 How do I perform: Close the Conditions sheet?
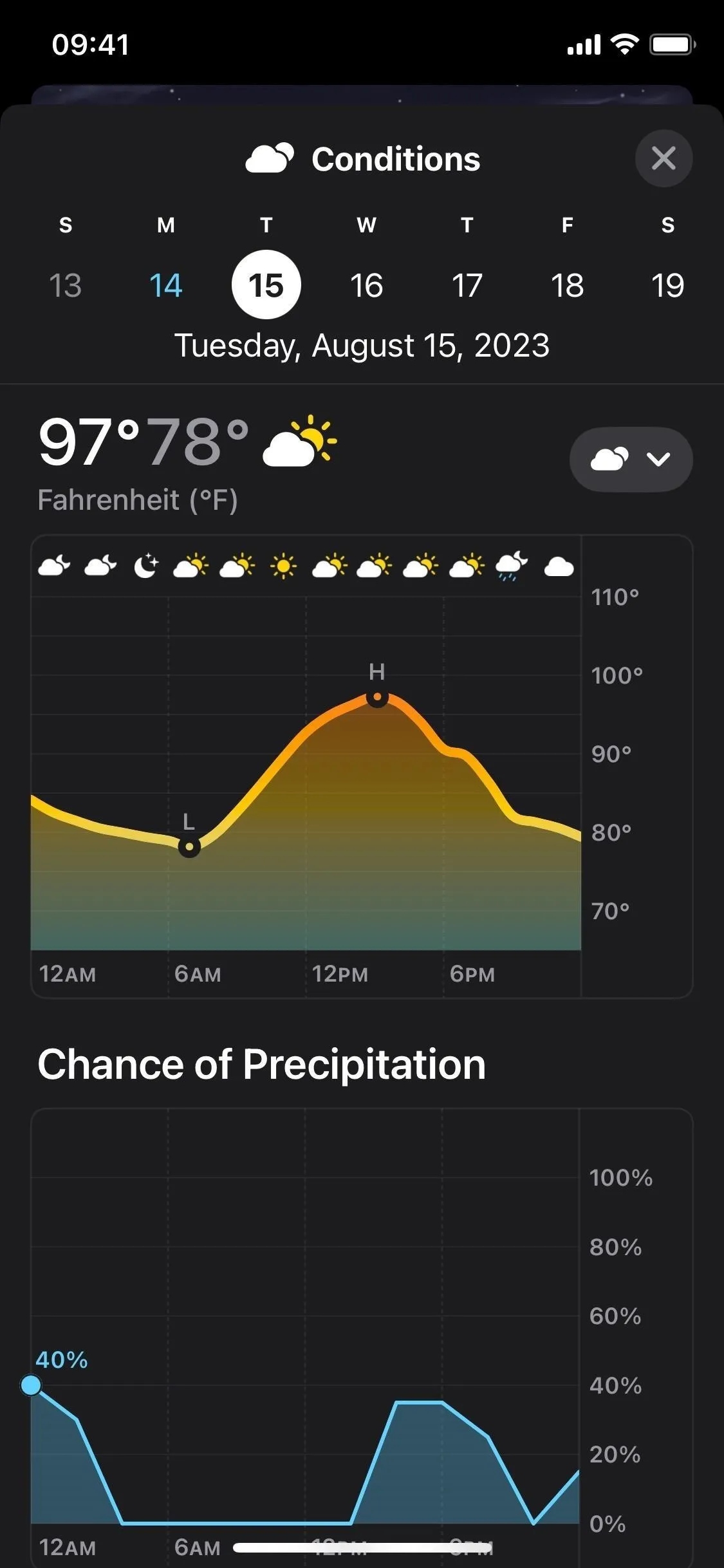tap(664, 158)
